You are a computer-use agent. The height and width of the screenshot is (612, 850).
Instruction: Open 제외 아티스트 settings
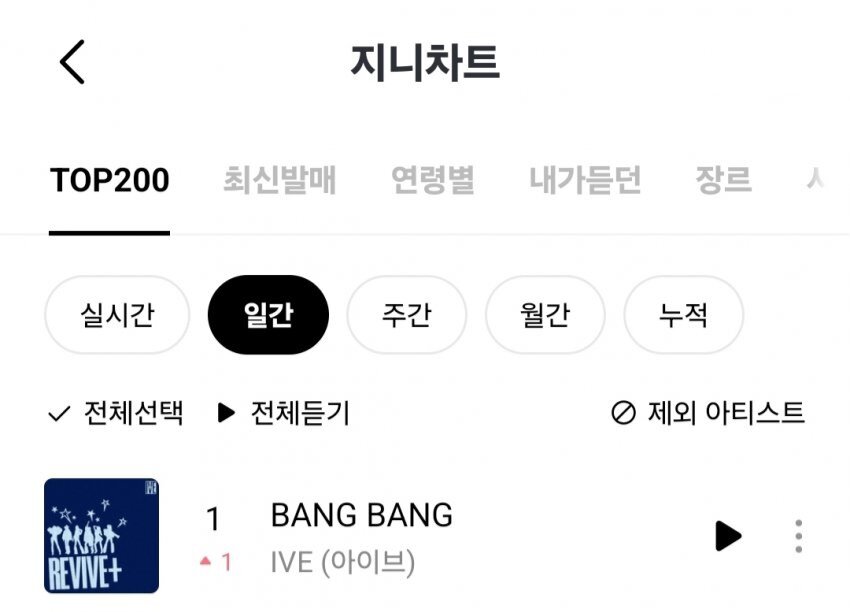[708, 413]
